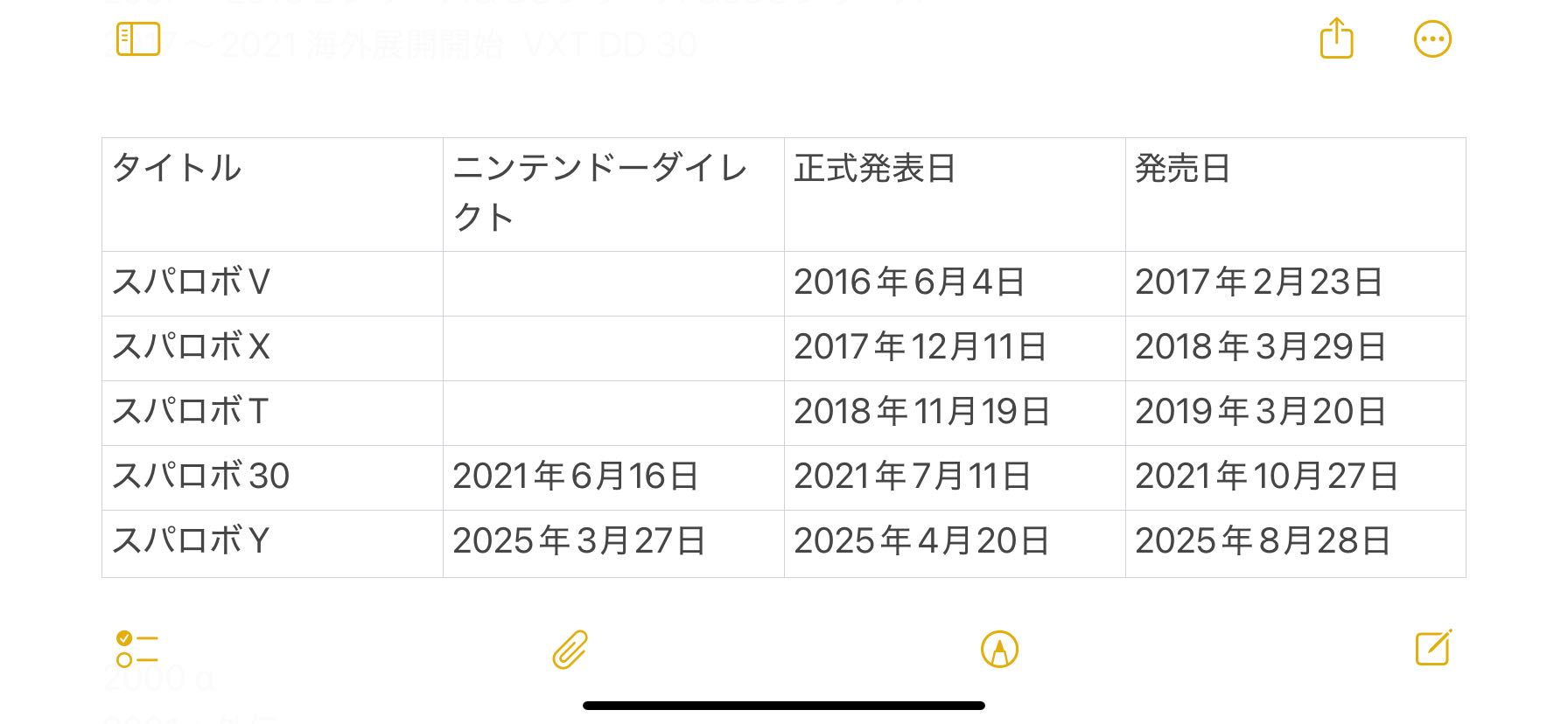Add a checklist to the note

click(136, 650)
